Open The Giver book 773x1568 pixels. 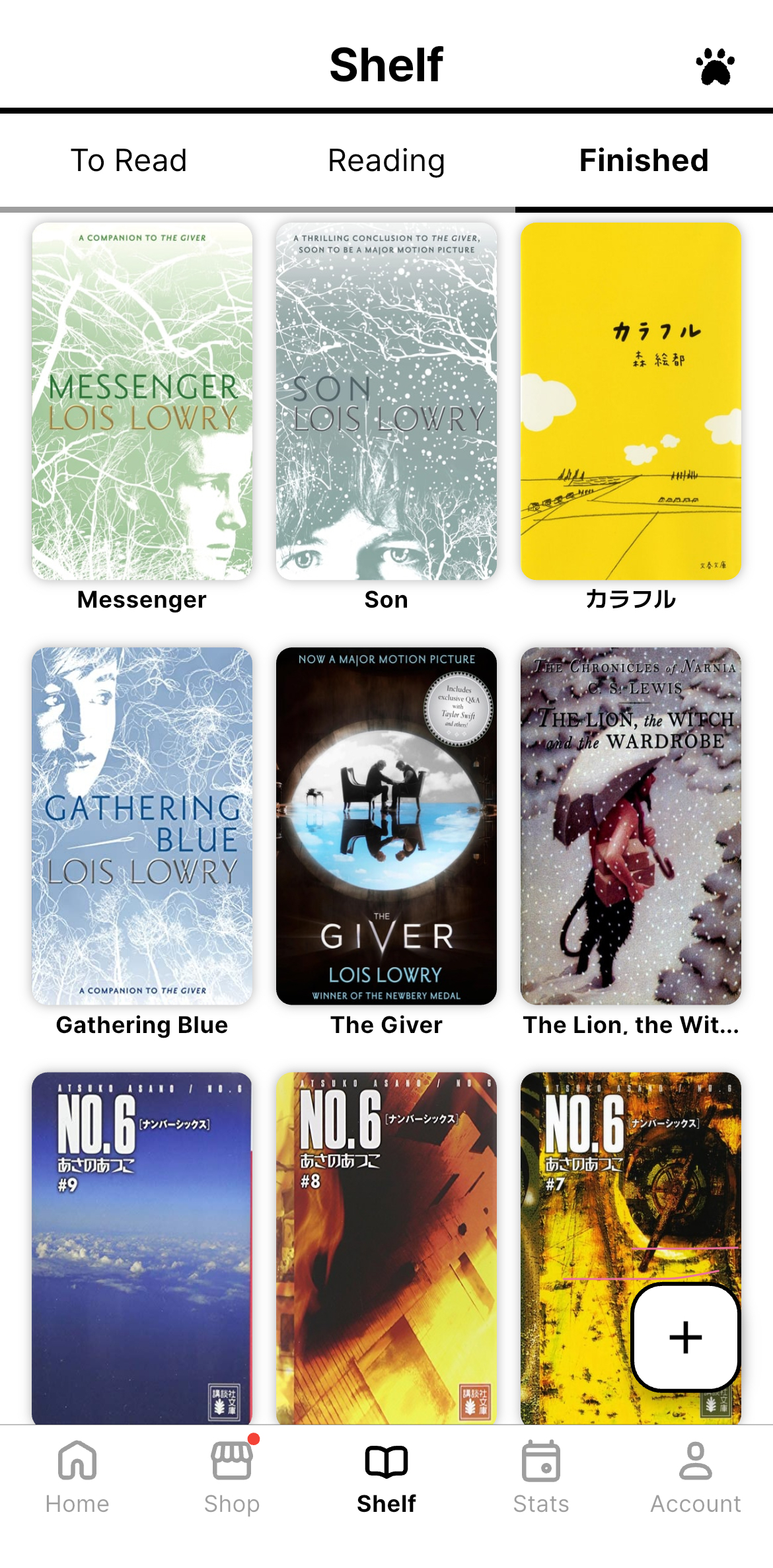click(x=386, y=826)
